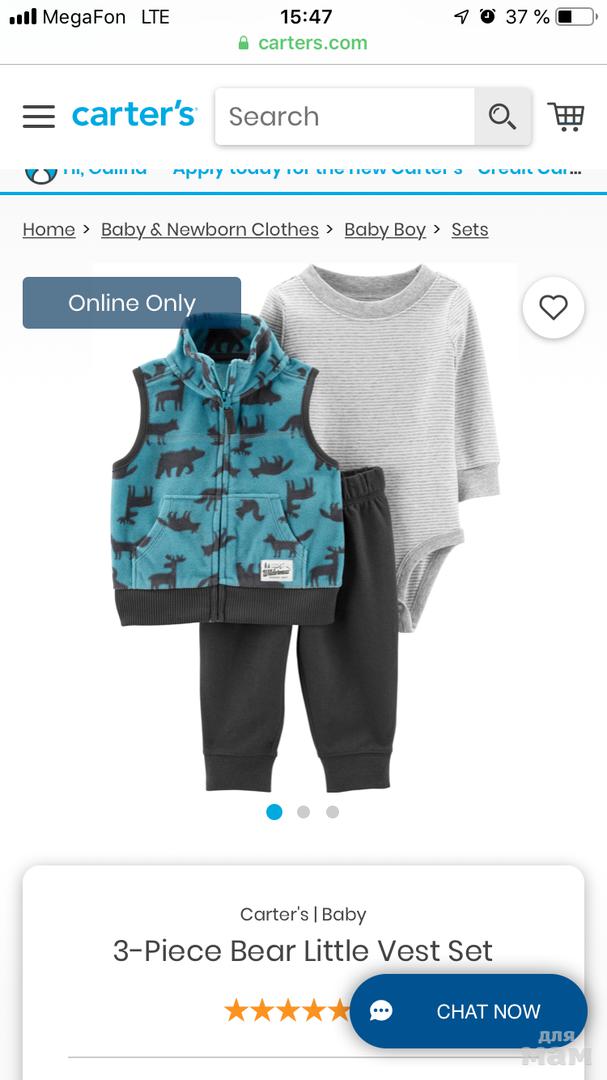Show the second product image dot

[x=303, y=812]
